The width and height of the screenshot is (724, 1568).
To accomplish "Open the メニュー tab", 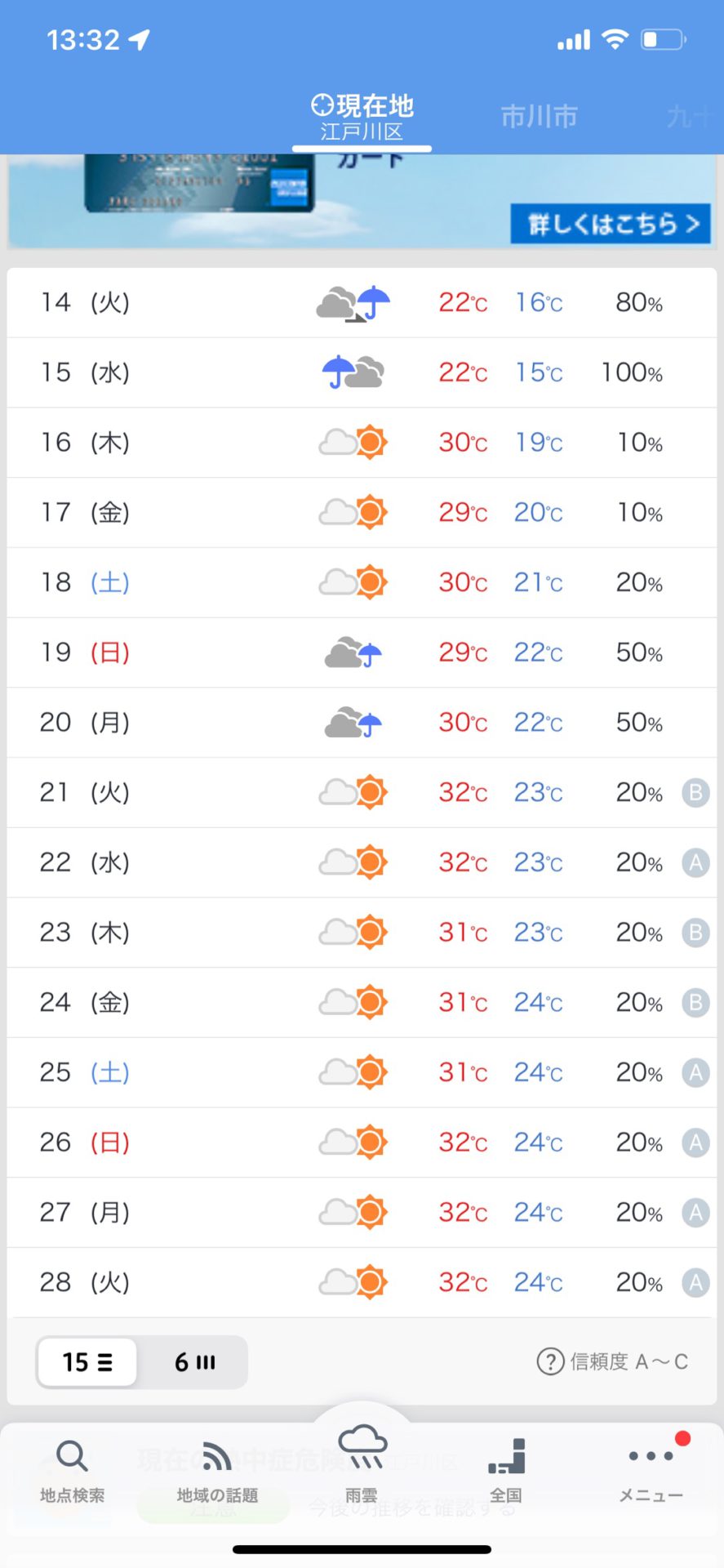I will [x=651, y=1473].
